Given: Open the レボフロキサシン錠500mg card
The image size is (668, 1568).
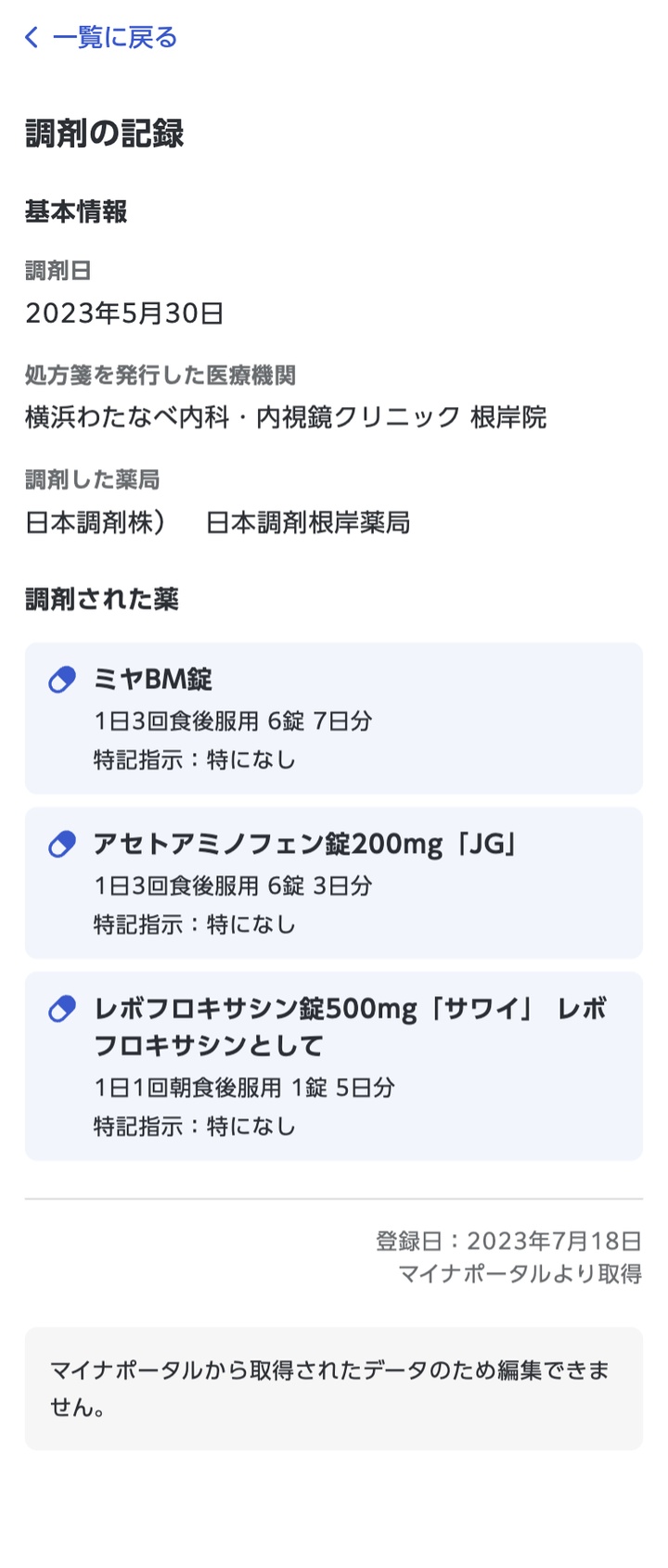Looking at the screenshot, I should point(333,1065).
